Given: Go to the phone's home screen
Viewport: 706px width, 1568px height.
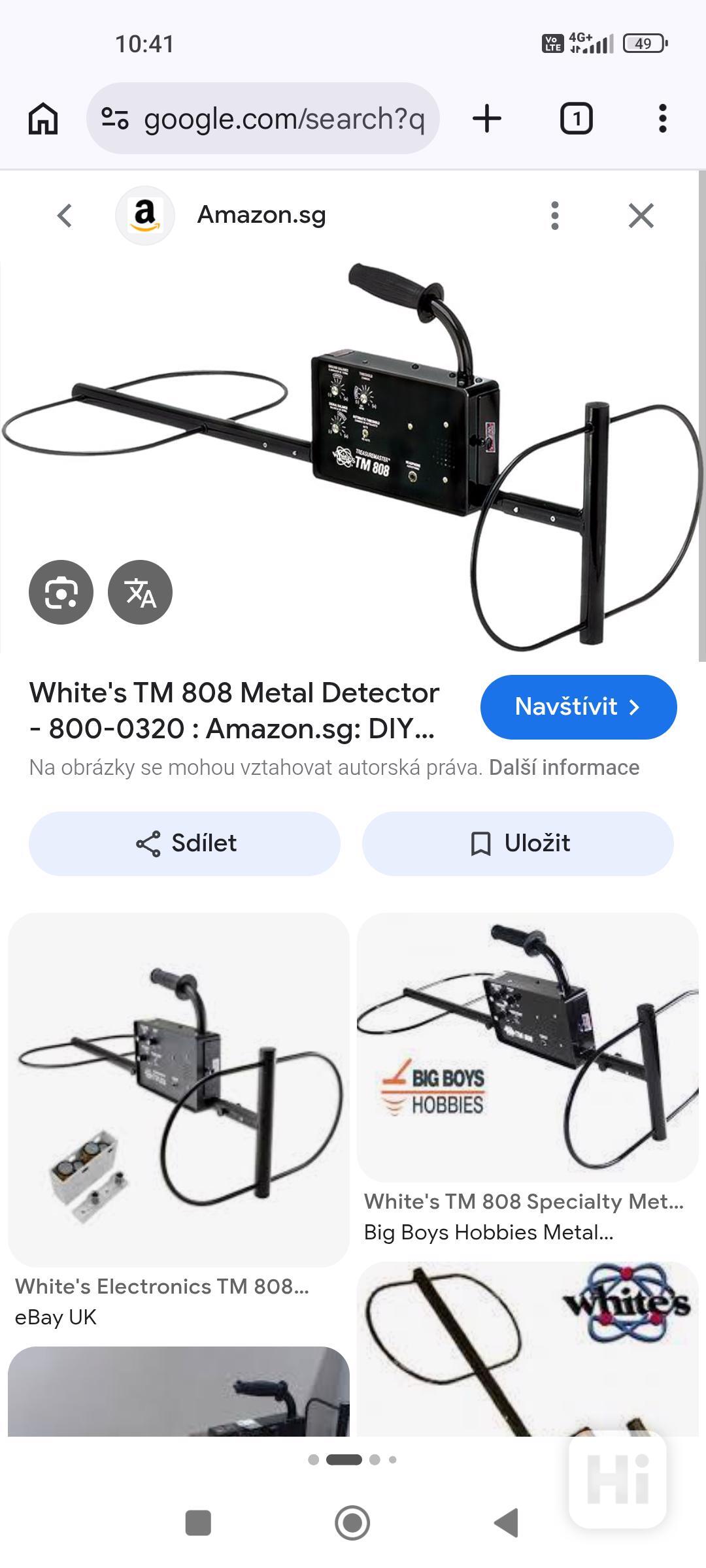Looking at the screenshot, I should click(352, 1523).
